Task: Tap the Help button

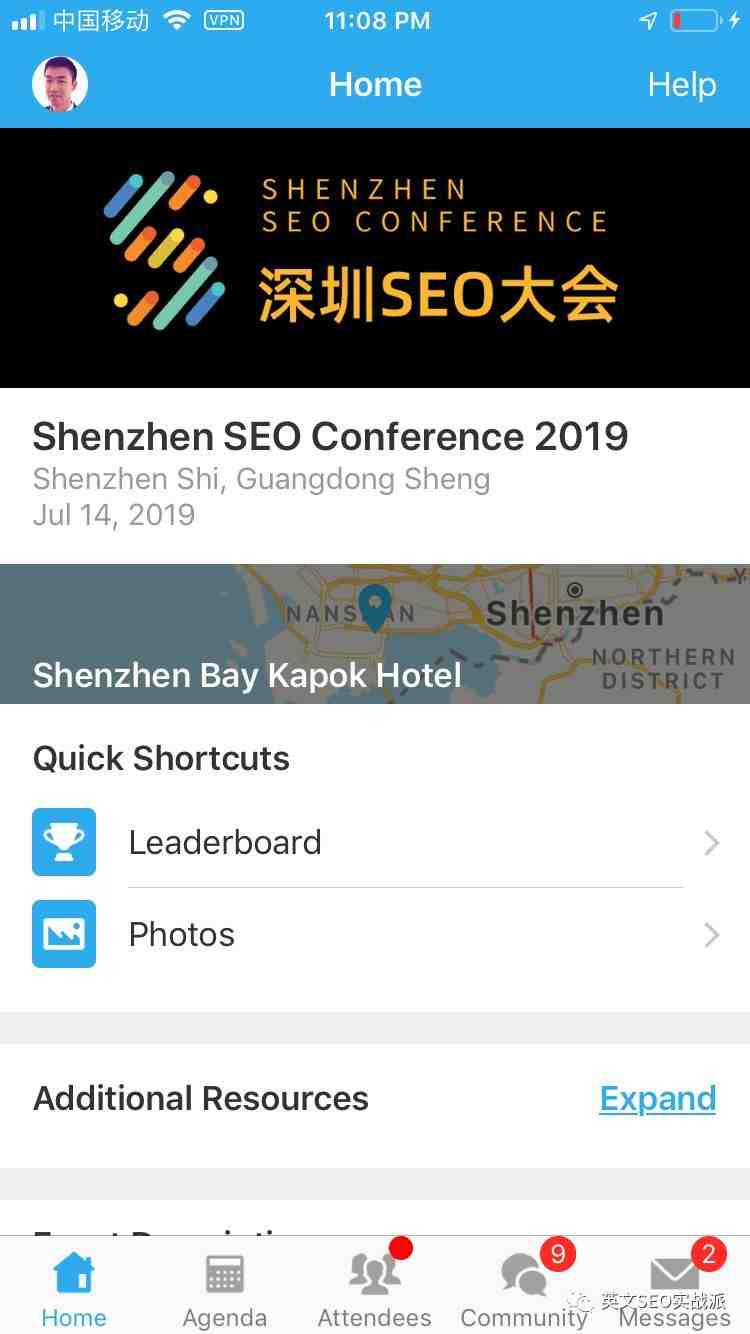Action: [x=682, y=85]
